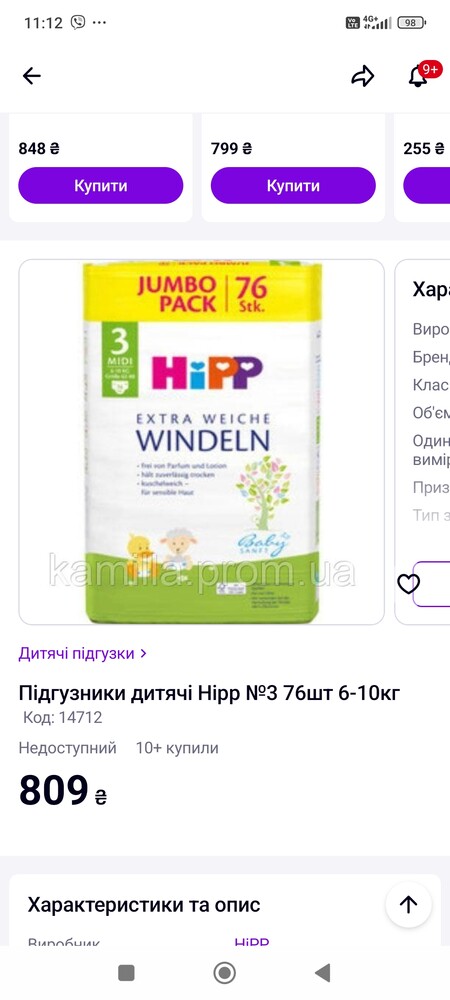This screenshot has width=450, height=1000.
Task: Open recent apps with the square button
Action: [x=126, y=973]
